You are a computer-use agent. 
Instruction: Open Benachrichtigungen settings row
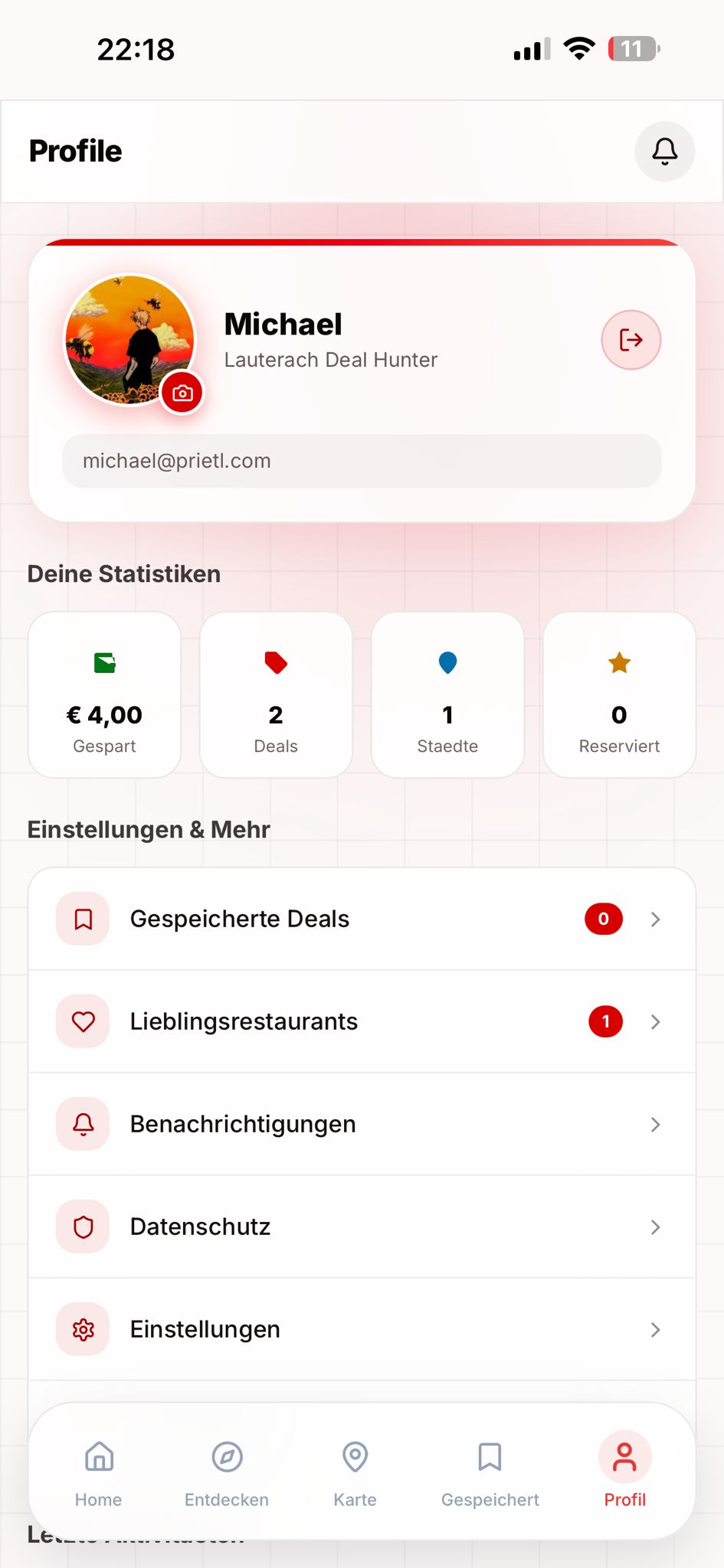pyautogui.click(x=362, y=1124)
